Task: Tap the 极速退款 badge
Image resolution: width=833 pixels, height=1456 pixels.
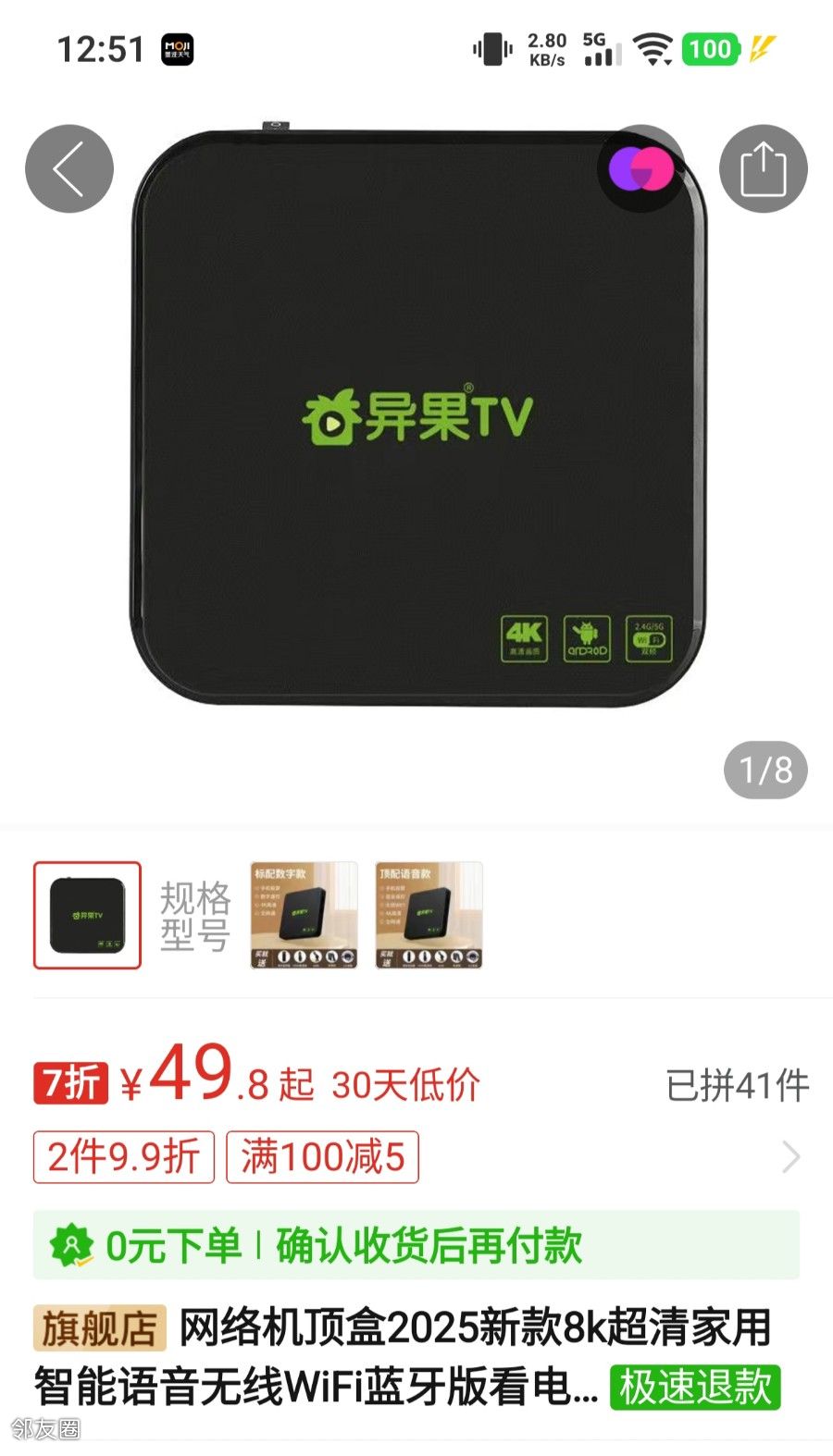Action: click(695, 1388)
